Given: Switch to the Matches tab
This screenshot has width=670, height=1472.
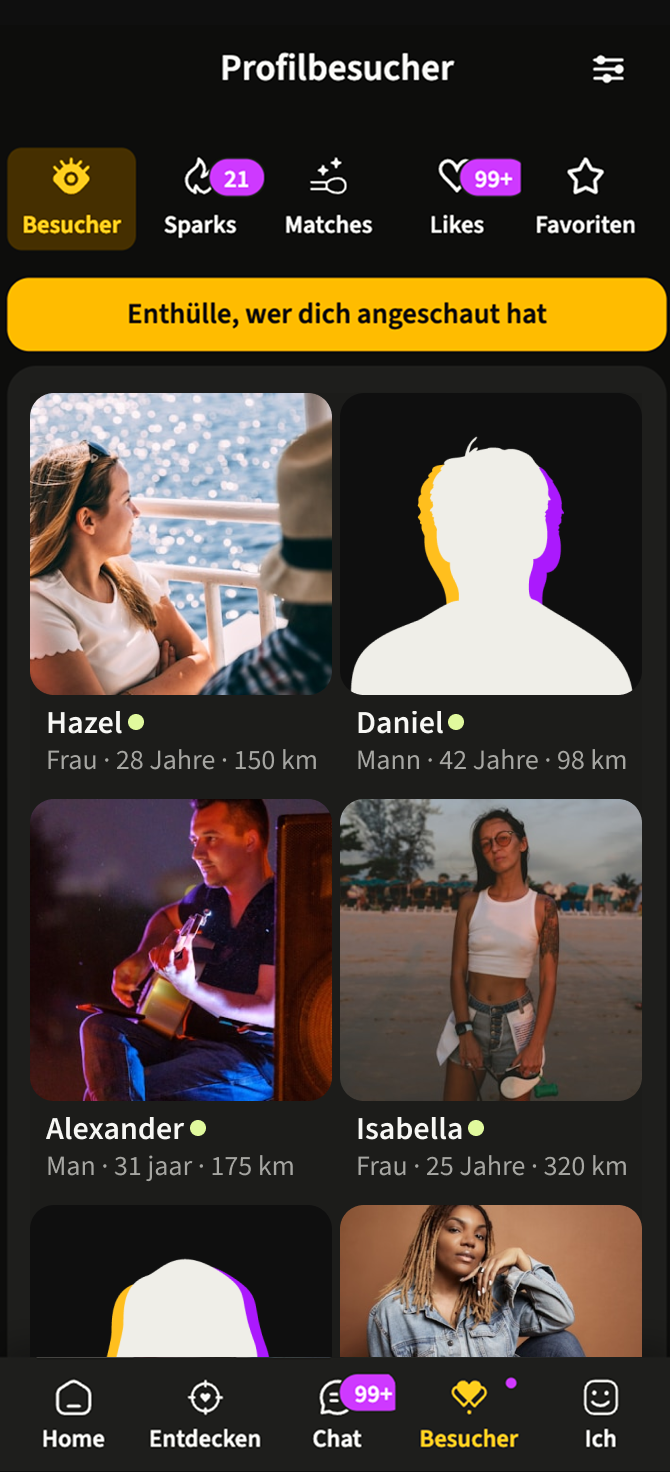Looking at the screenshot, I should tap(328, 199).
